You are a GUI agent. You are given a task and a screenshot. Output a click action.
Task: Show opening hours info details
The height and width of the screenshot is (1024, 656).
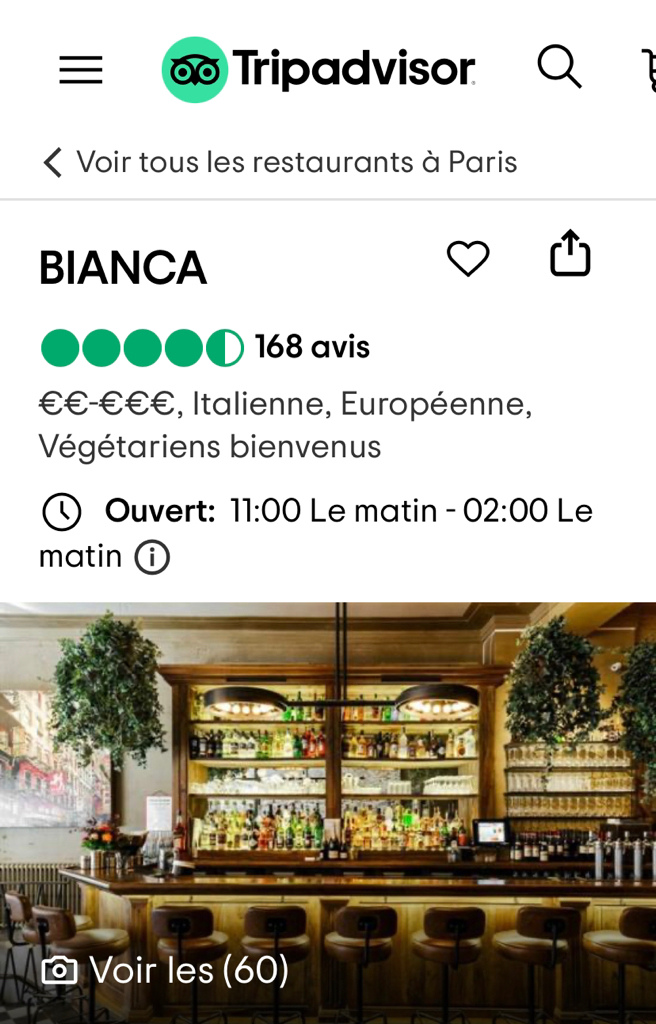click(152, 557)
